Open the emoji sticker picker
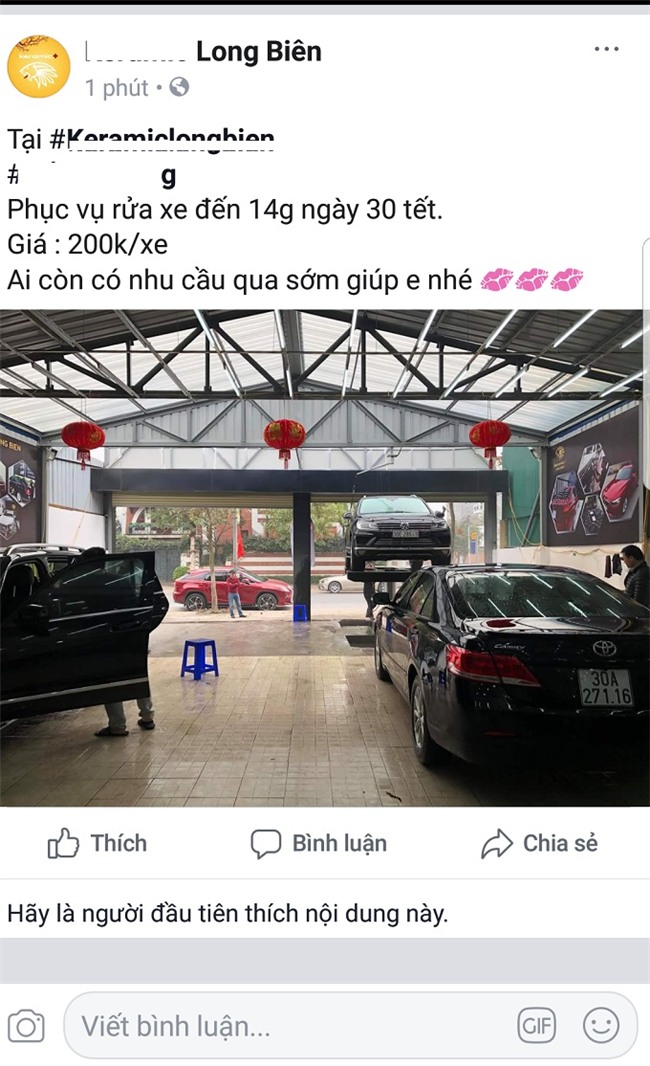 point(601,1025)
